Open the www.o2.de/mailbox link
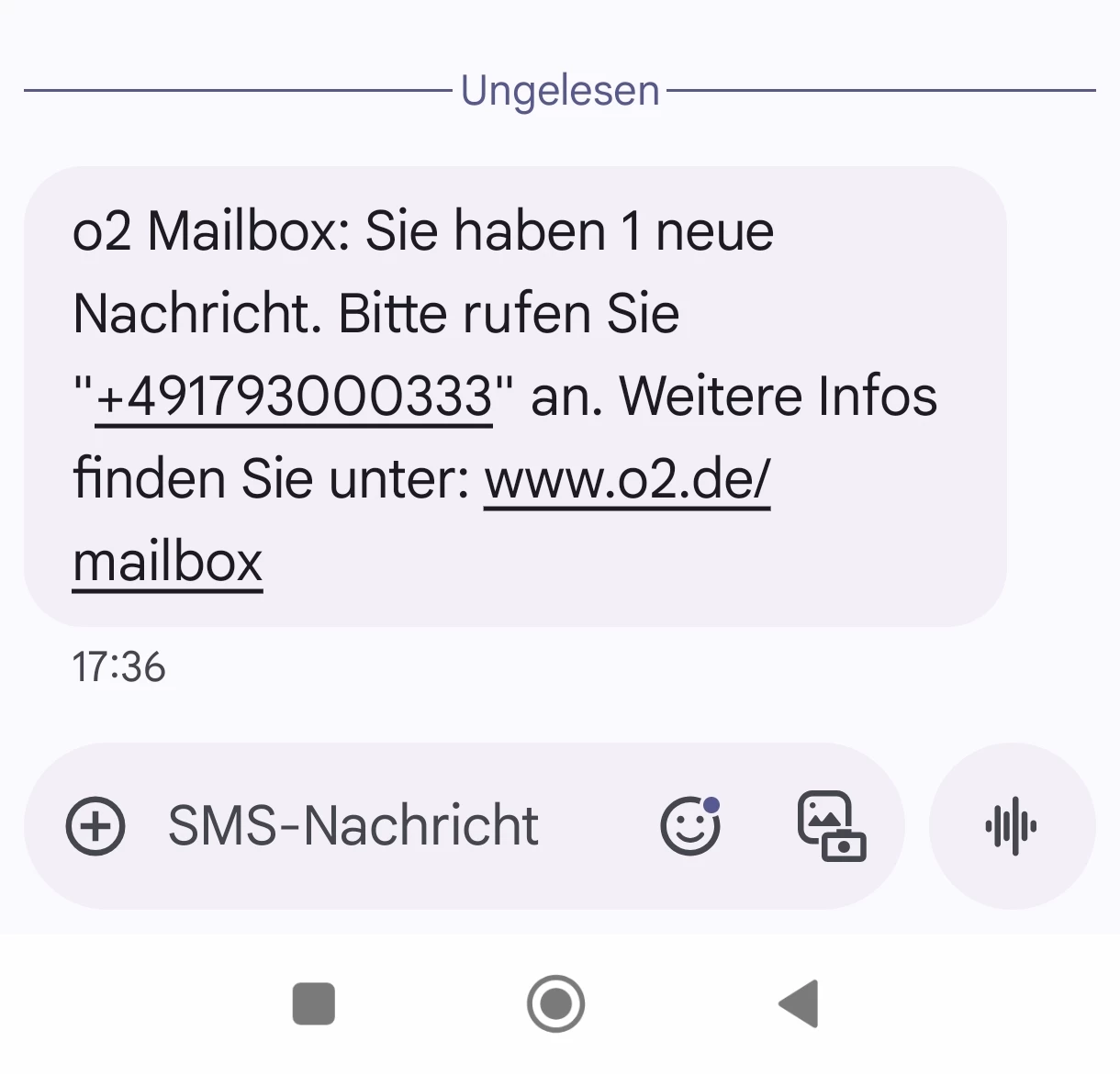The width and height of the screenshot is (1120, 1074). click(627, 480)
